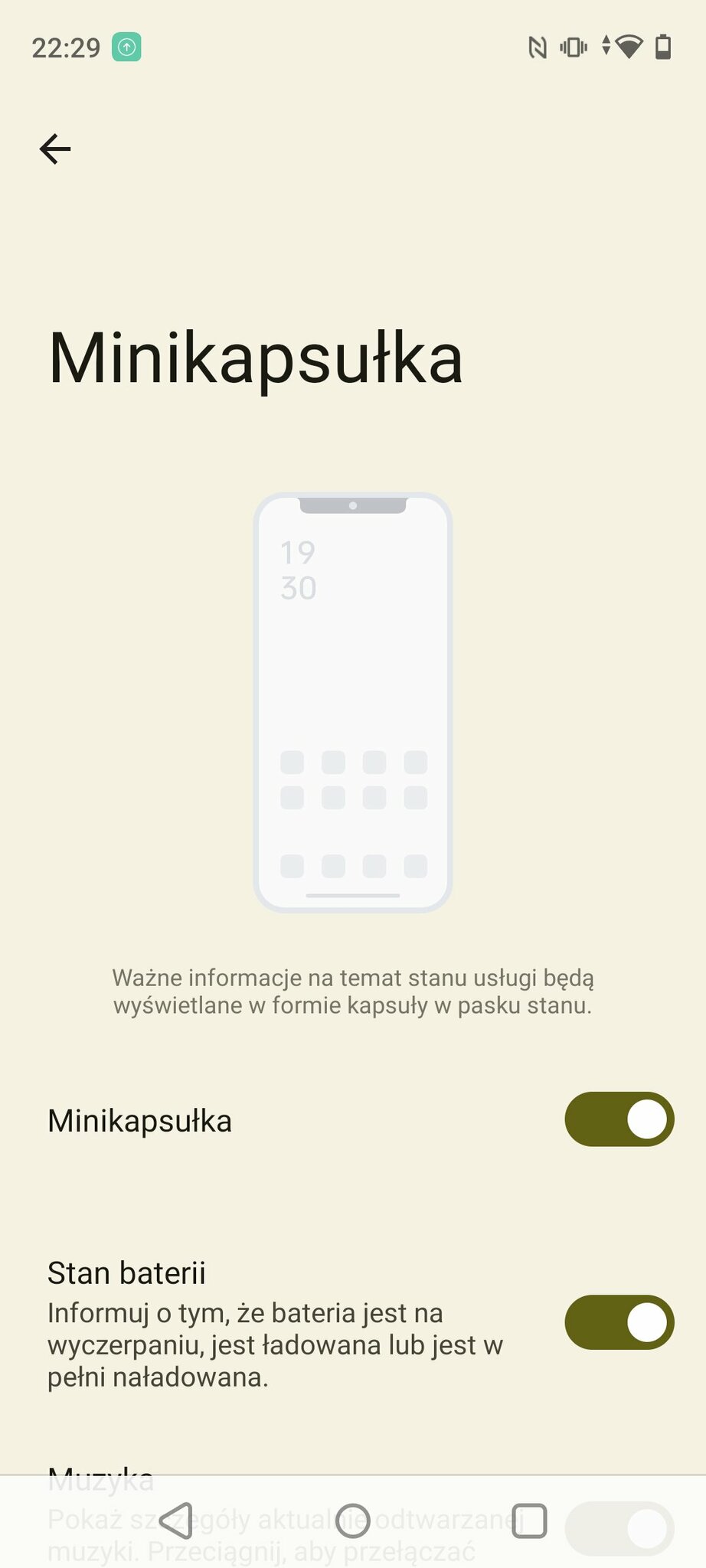706x1568 pixels.
Task: Turn off the Minikapsułka switch
Action: pyautogui.click(x=619, y=1119)
